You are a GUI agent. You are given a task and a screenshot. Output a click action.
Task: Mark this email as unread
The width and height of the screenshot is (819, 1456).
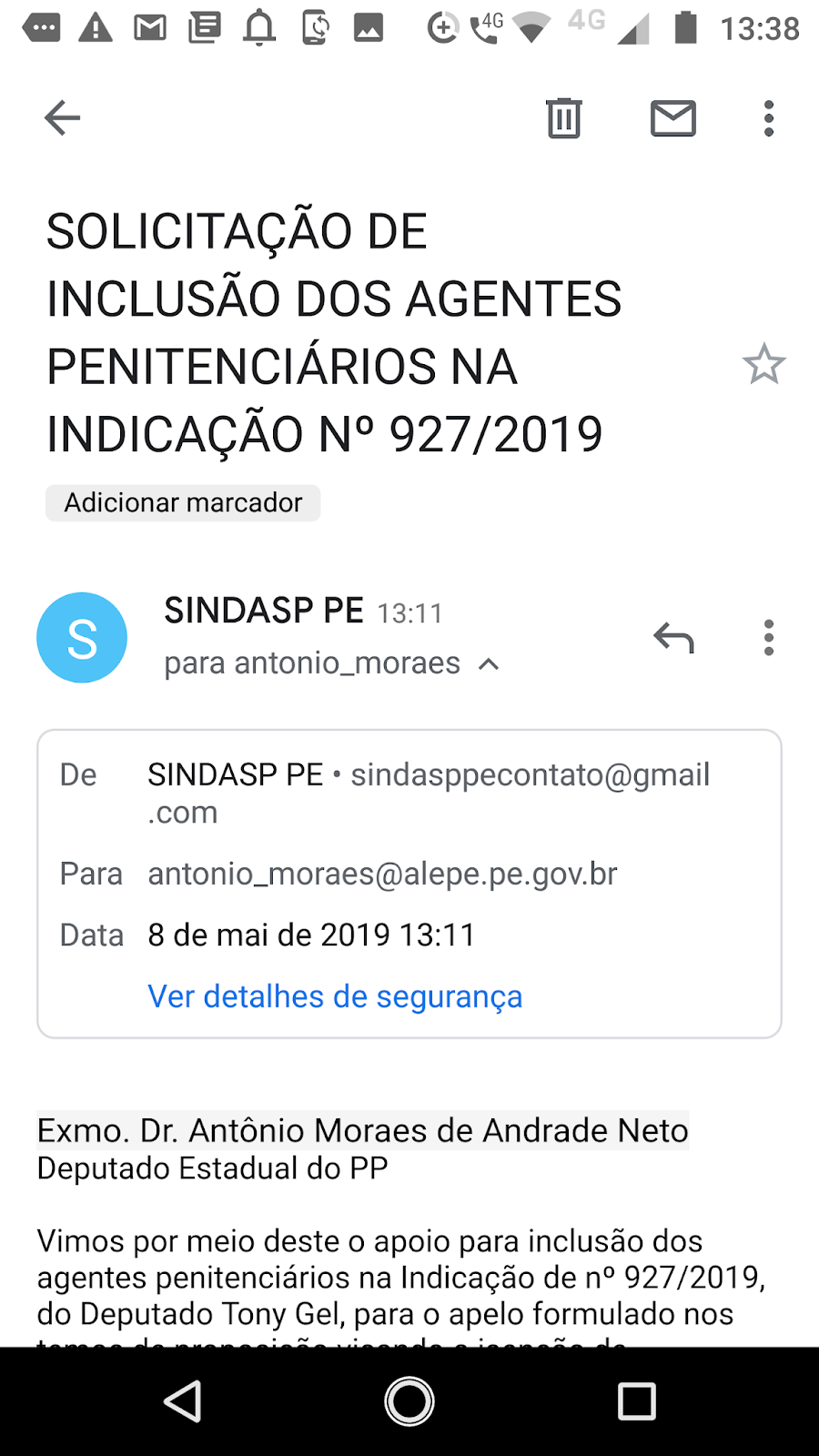click(x=673, y=118)
